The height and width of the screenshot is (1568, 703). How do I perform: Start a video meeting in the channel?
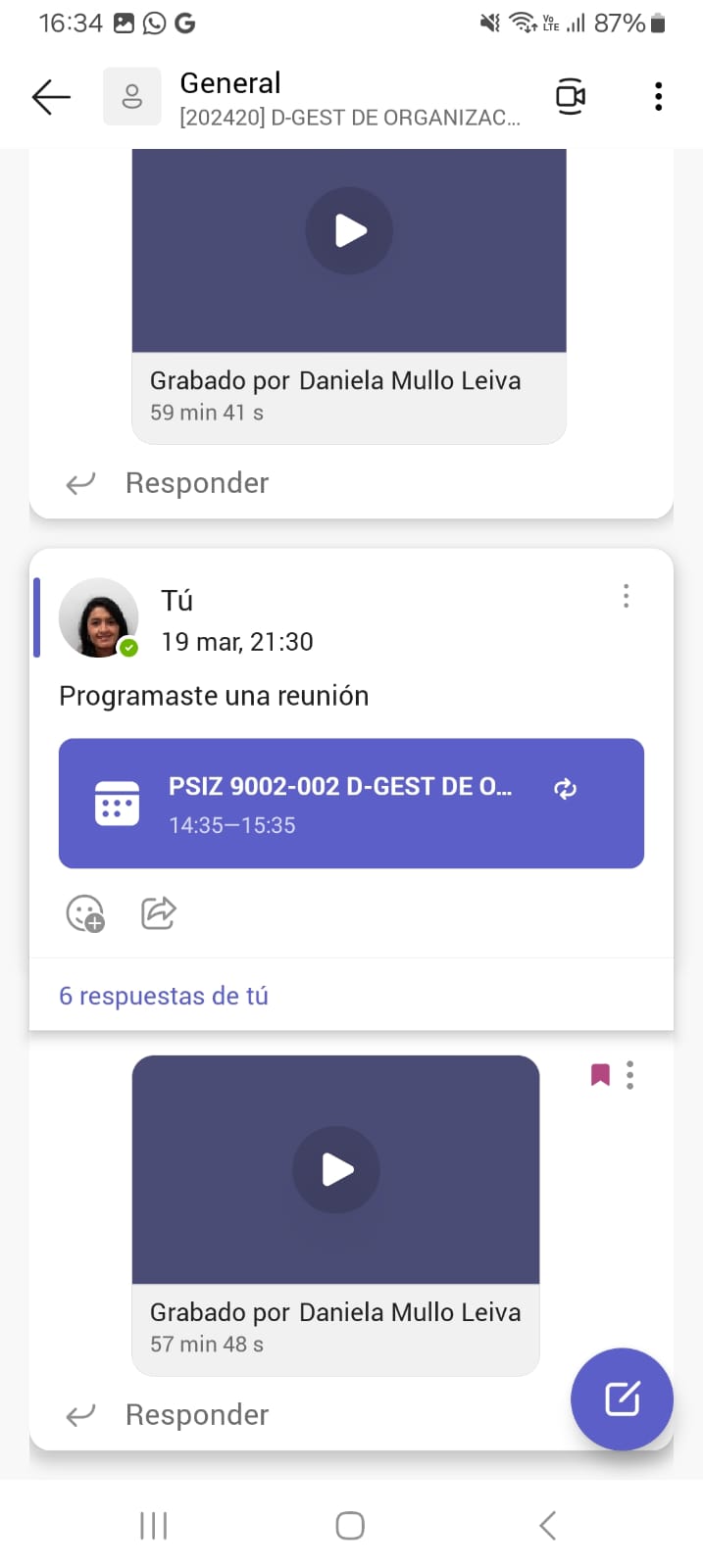(x=571, y=97)
